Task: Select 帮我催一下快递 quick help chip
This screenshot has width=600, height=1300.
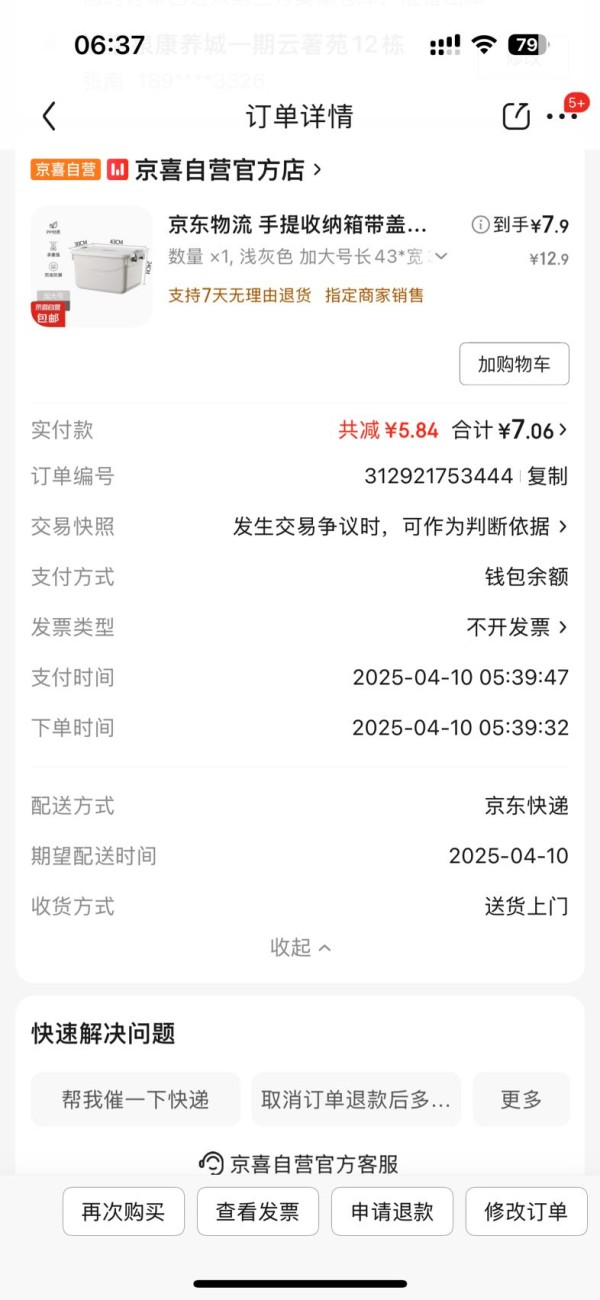Action: click(x=135, y=1100)
